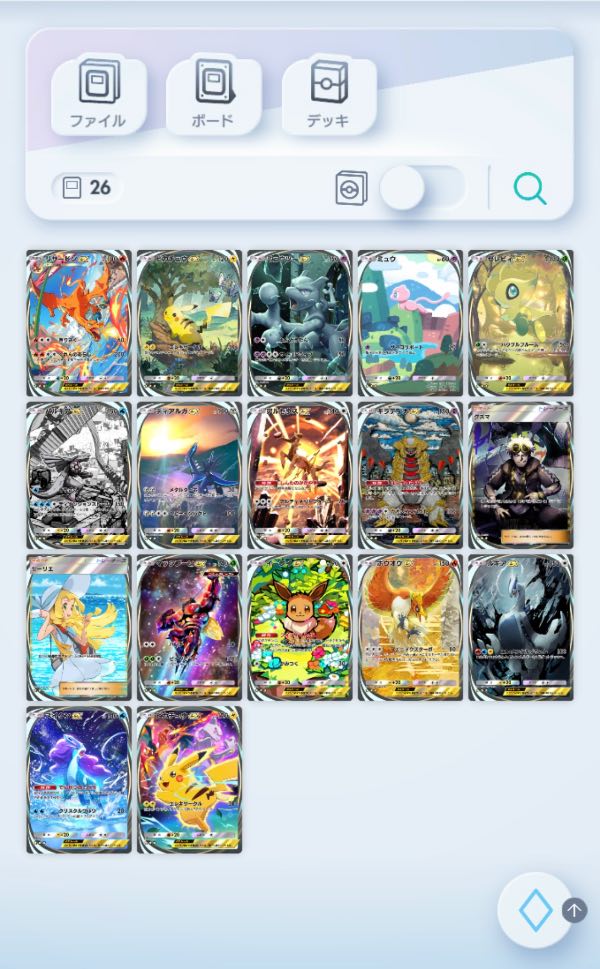The width and height of the screenshot is (600, 969).
Task: Open the Giratina card
Action: click(x=410, y=475)
